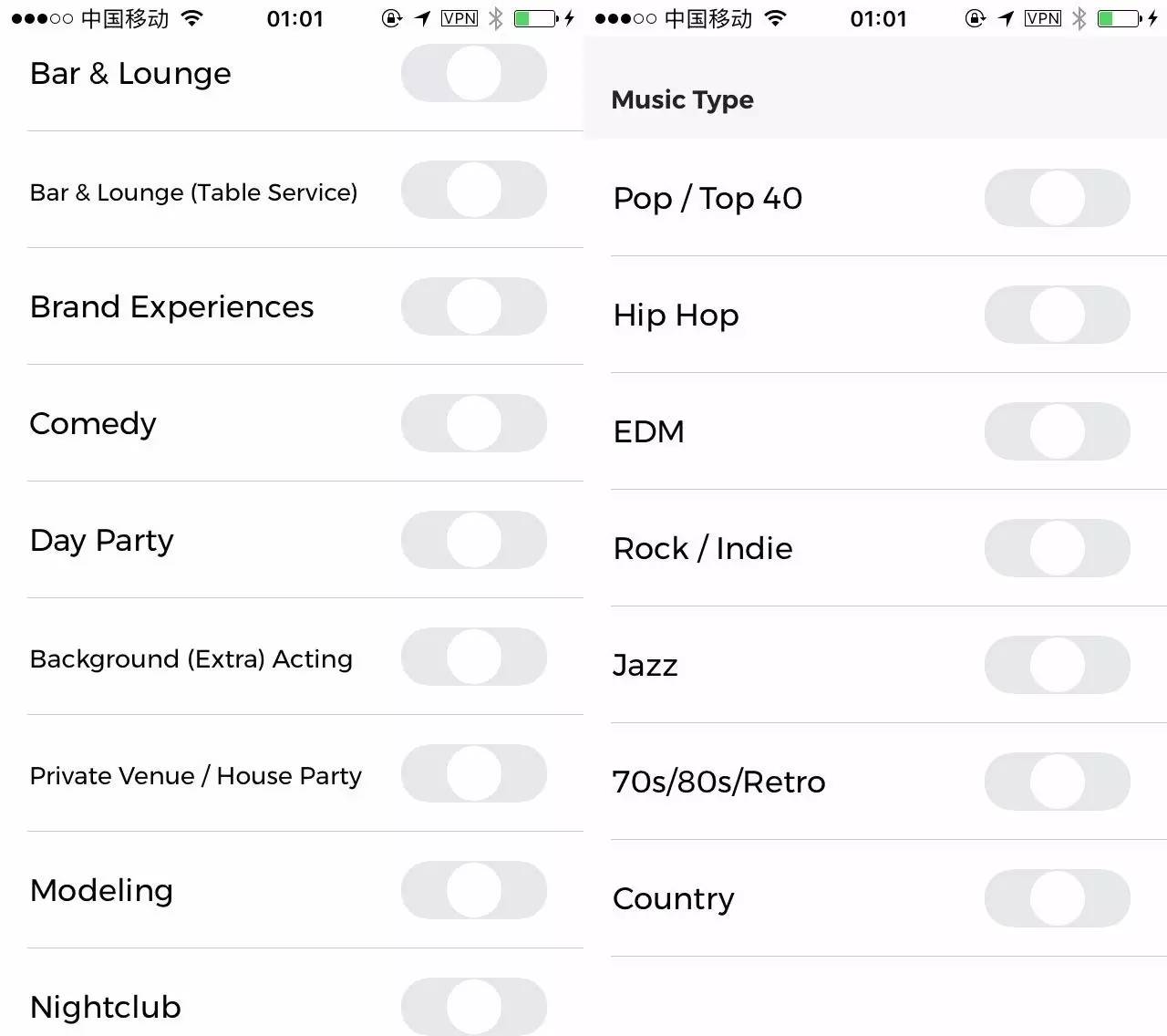Enable the Comedy toggle
This screenshot has height=1036, width=1167.
point(473,424)
